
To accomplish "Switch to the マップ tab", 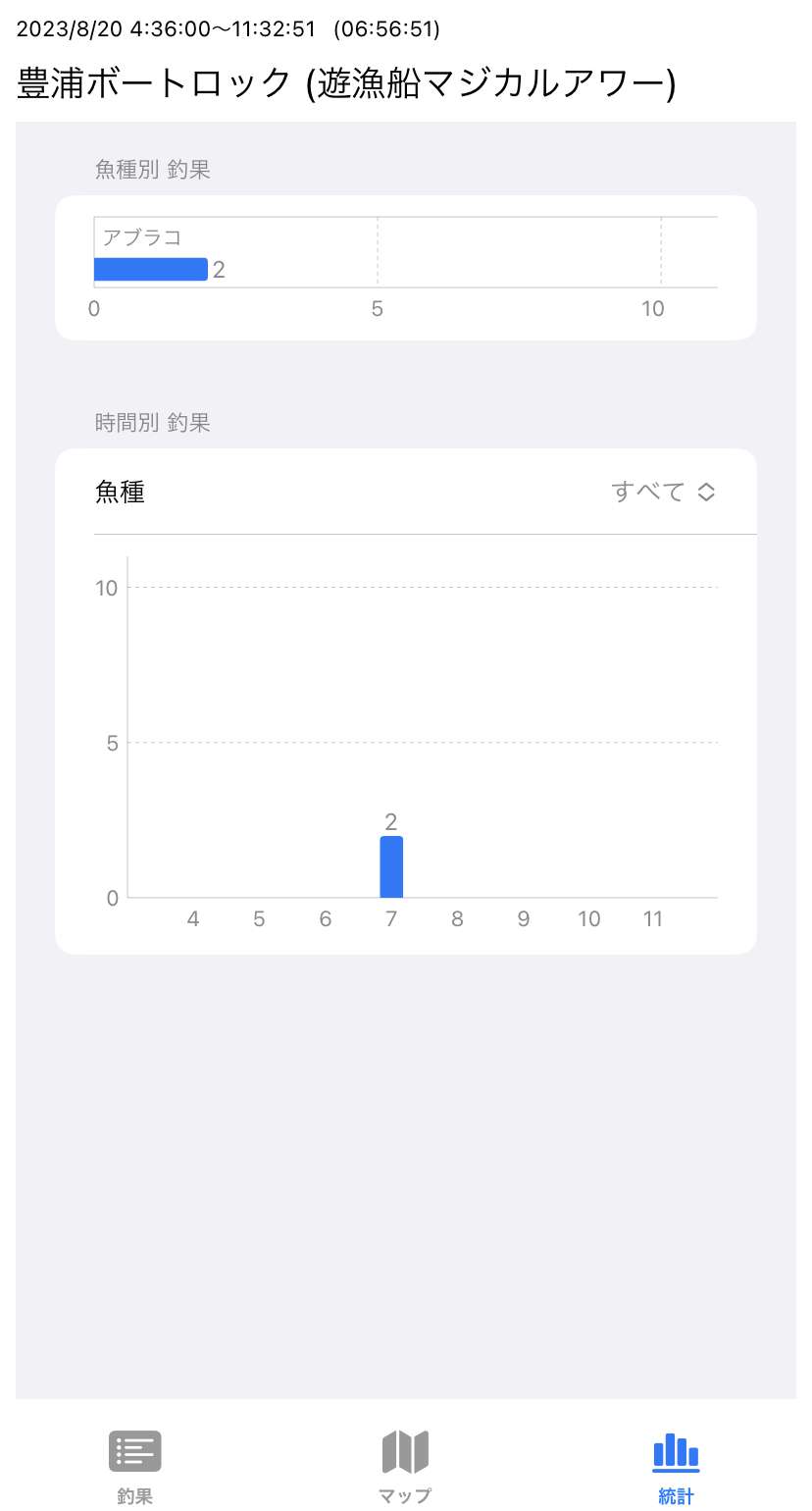I will coord(405,1467).
